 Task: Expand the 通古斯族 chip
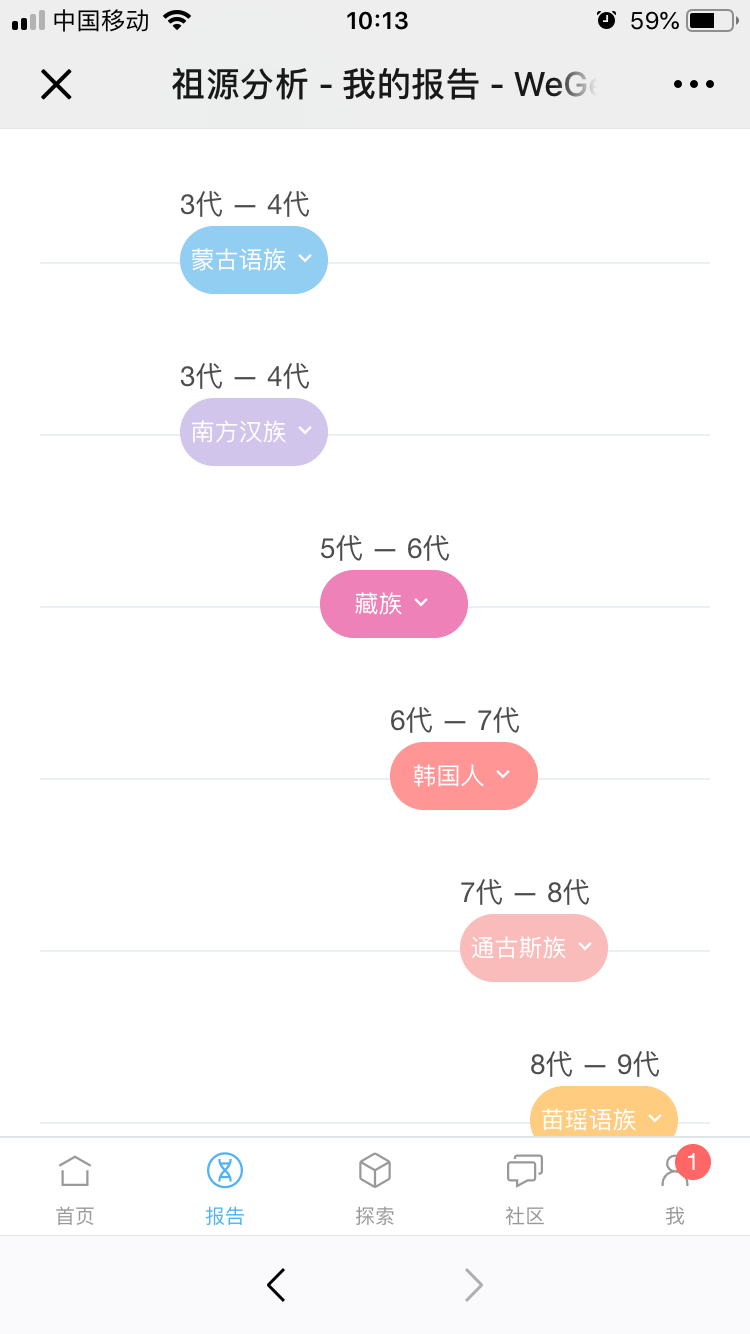point(534,948)
